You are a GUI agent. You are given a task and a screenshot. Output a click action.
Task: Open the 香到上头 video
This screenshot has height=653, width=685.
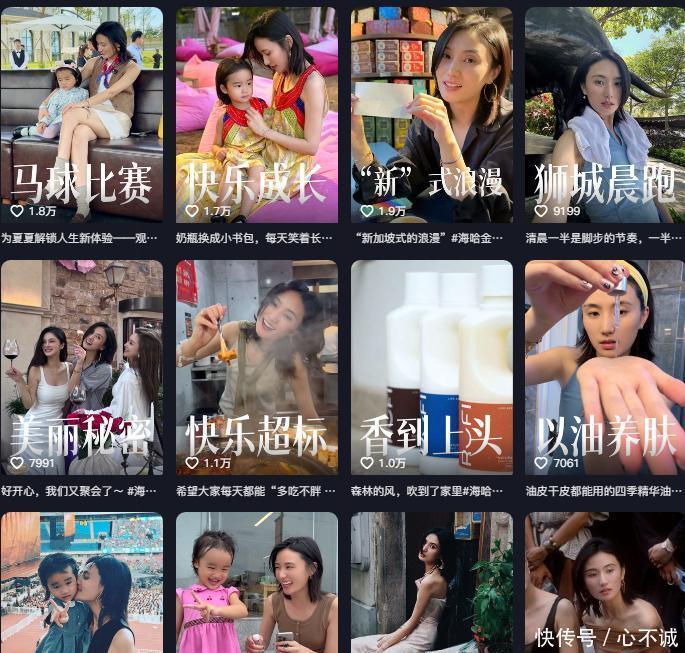point(431,367)
